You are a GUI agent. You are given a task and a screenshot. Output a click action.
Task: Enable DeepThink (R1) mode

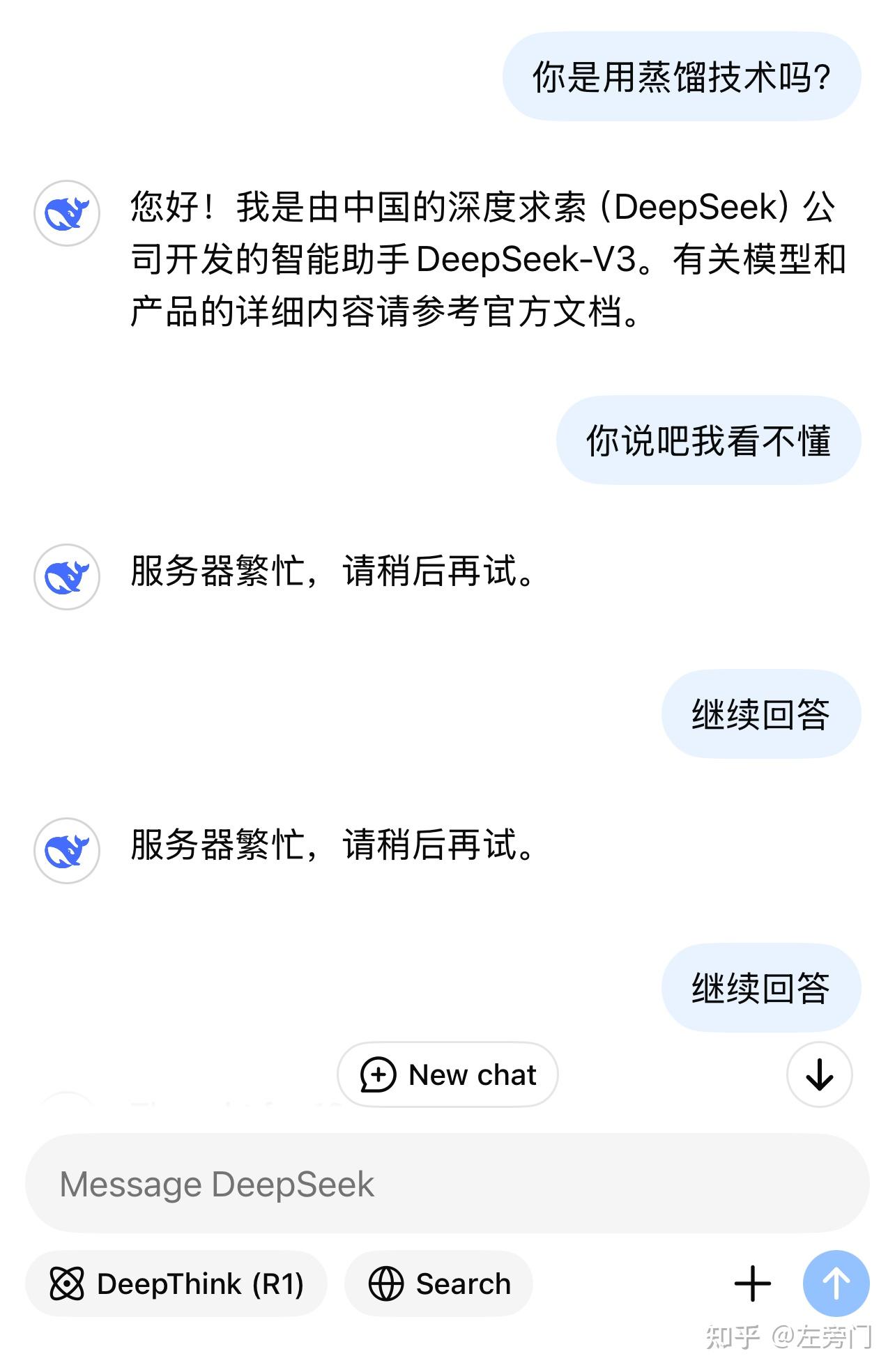tap(176, 1284)
